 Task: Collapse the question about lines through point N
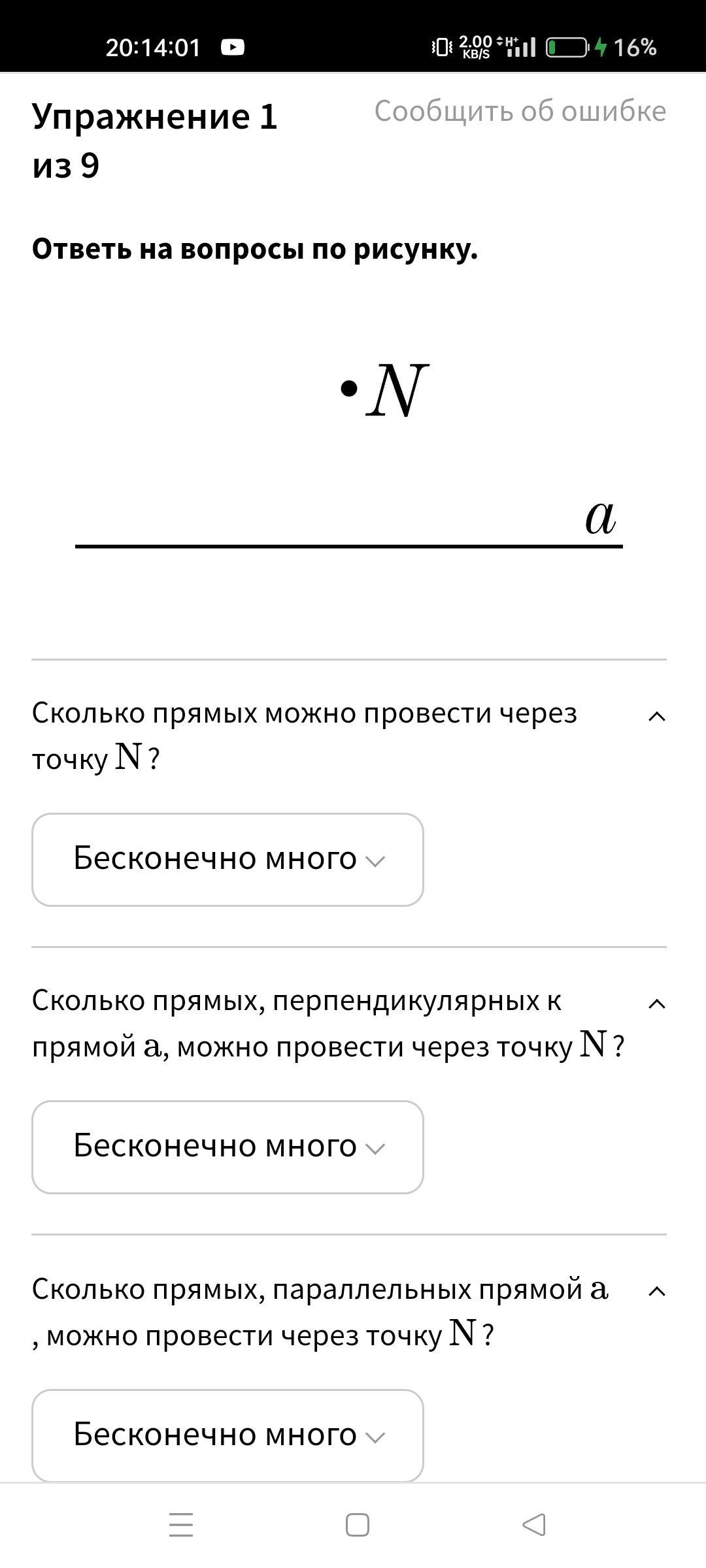pos(656,717)
